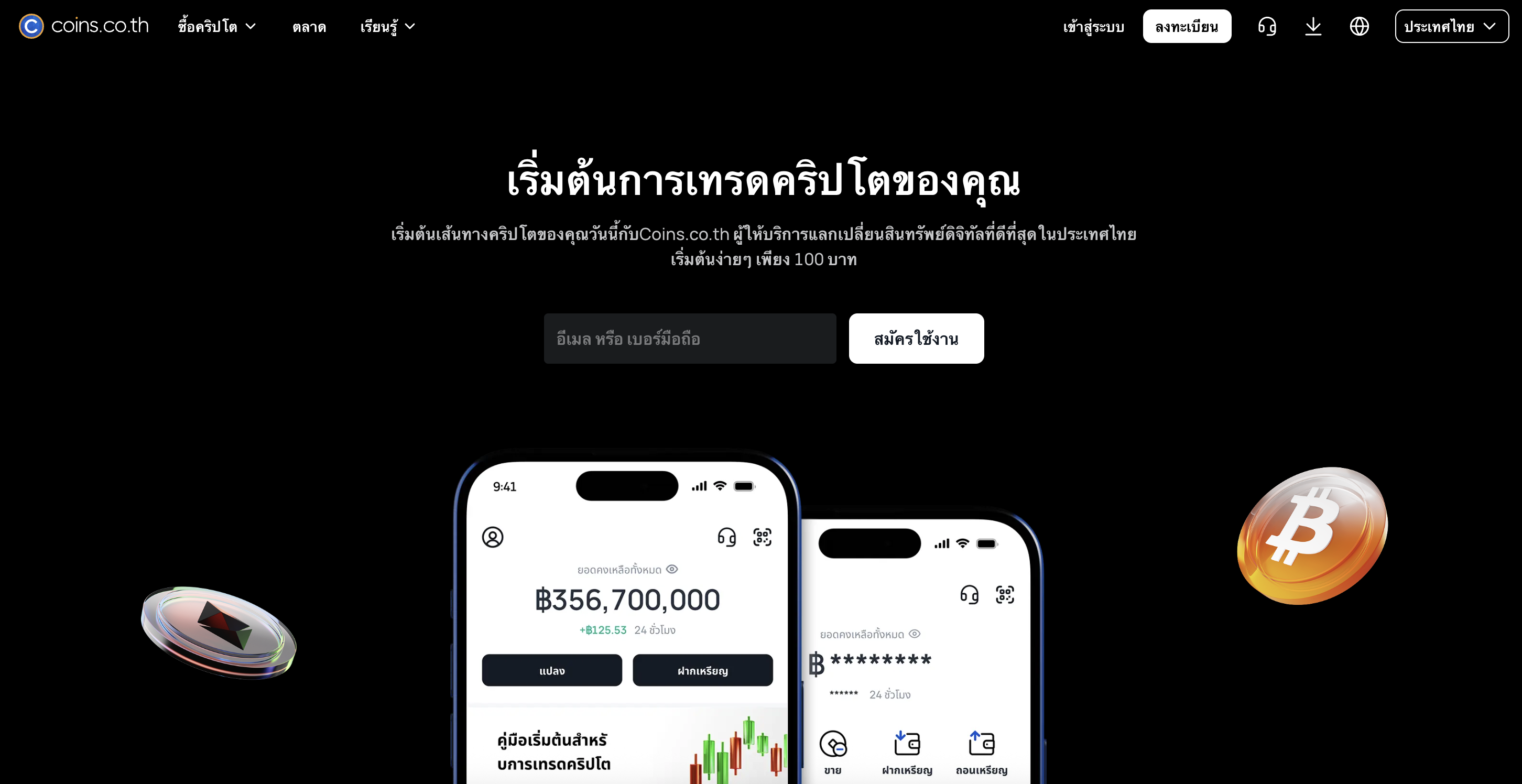Image resolution: width=1522 pixels, height=784 pixels.
Task: Expand the ประเทศไทย country selector
Action: [1451, 27]
